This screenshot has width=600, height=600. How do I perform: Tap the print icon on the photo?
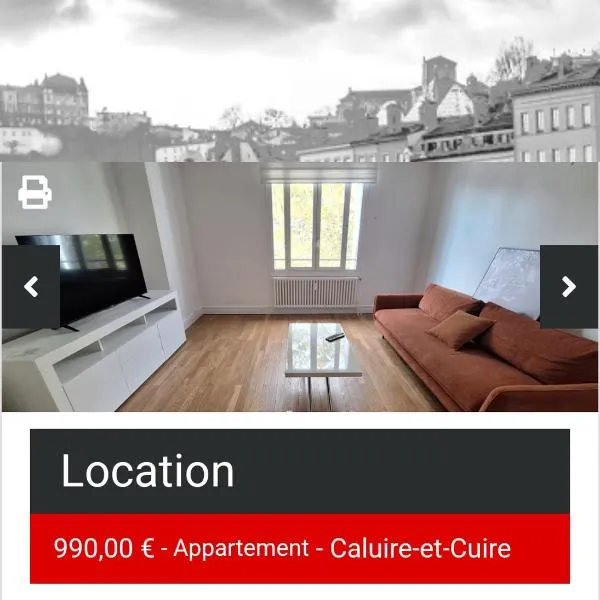35,192
